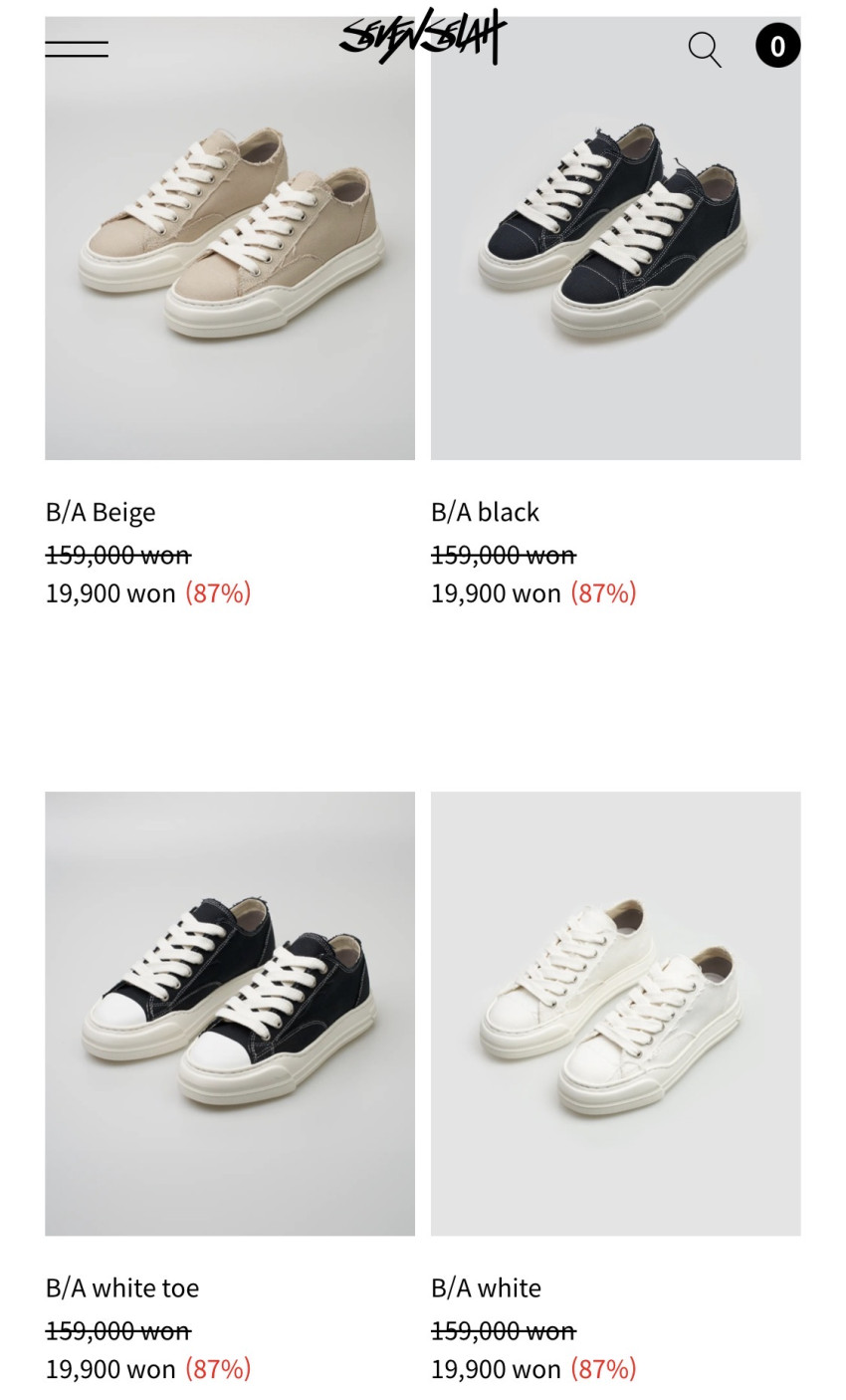846x1400 pixels.
Task: Open the search magnifier
Action: [x=705, y=49]
